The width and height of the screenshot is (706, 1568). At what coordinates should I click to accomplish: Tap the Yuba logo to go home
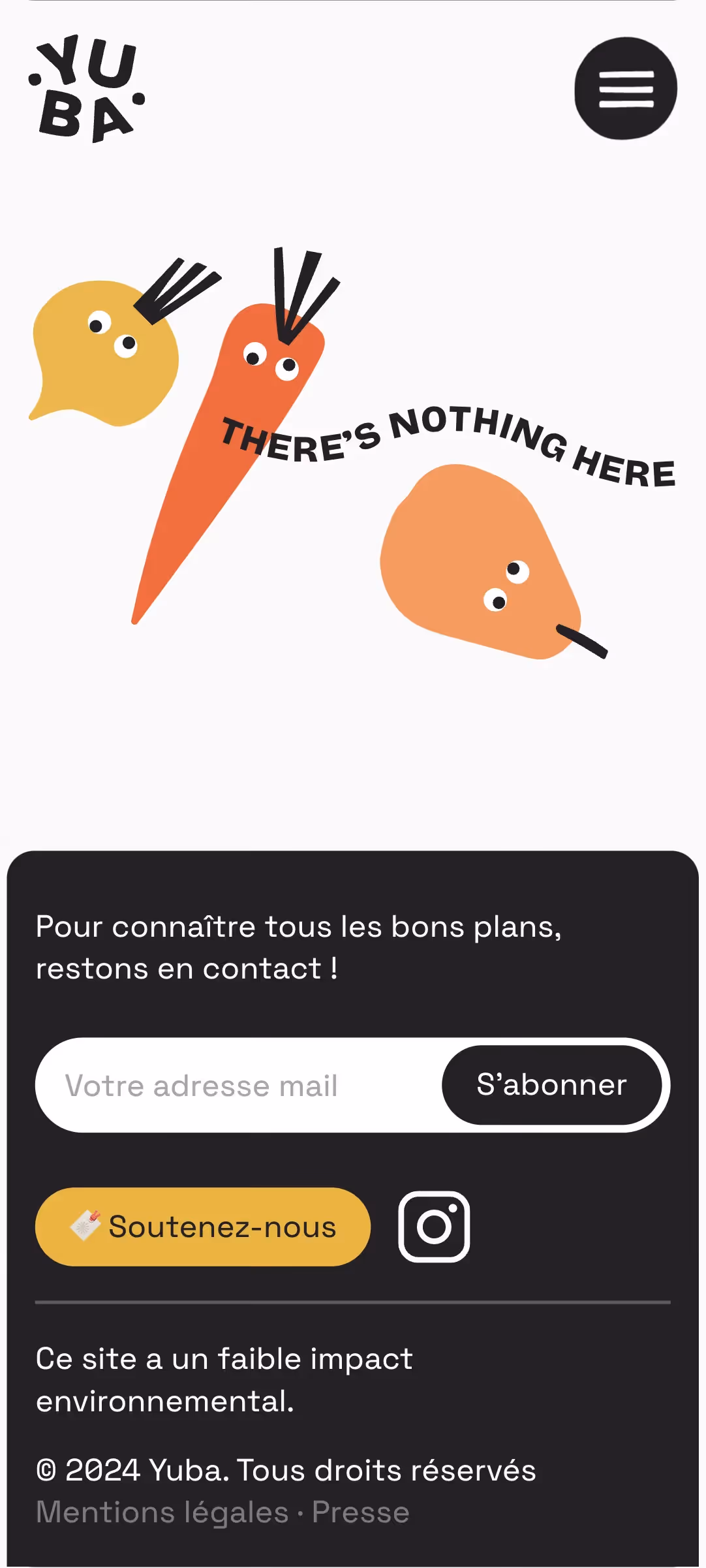pos(87,89)
